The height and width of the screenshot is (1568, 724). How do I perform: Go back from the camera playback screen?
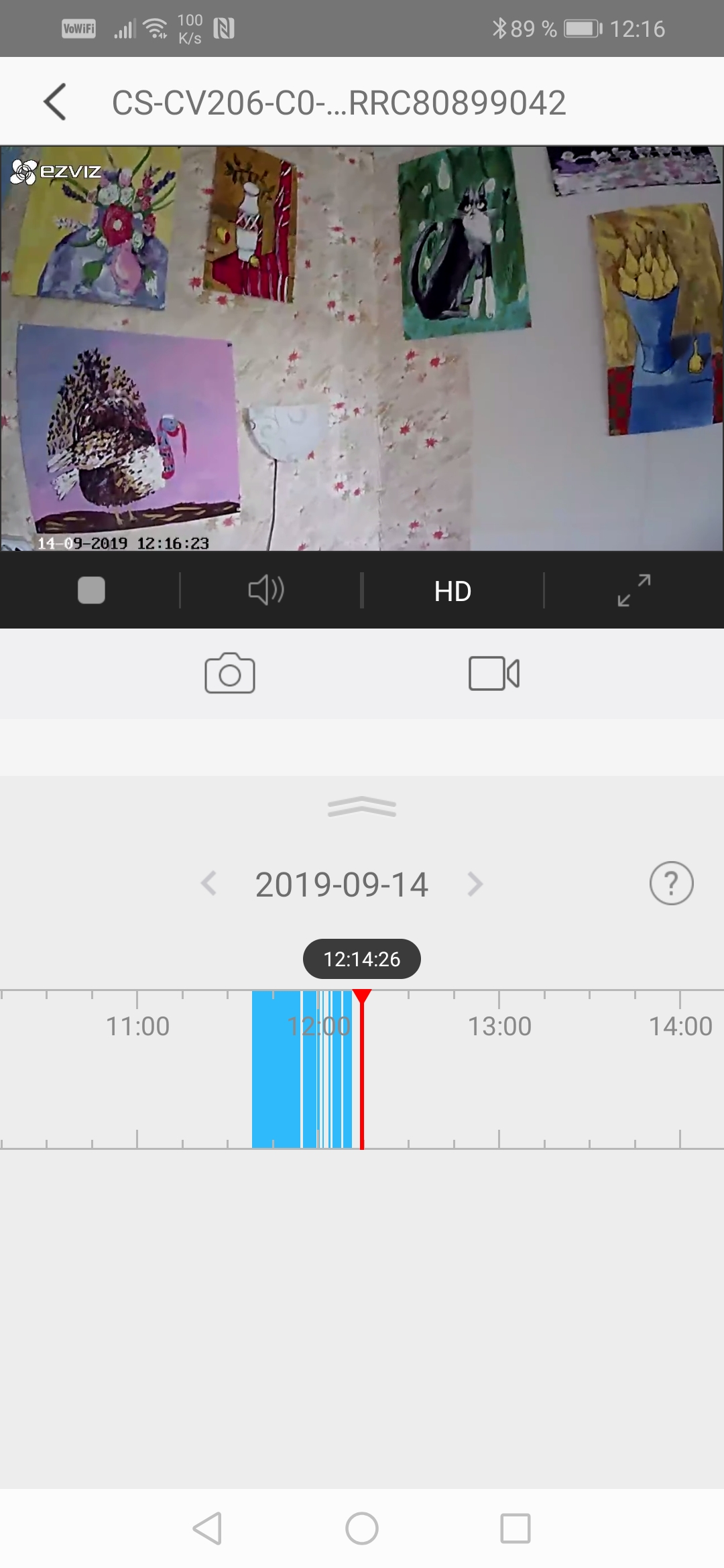click(55, 103)
